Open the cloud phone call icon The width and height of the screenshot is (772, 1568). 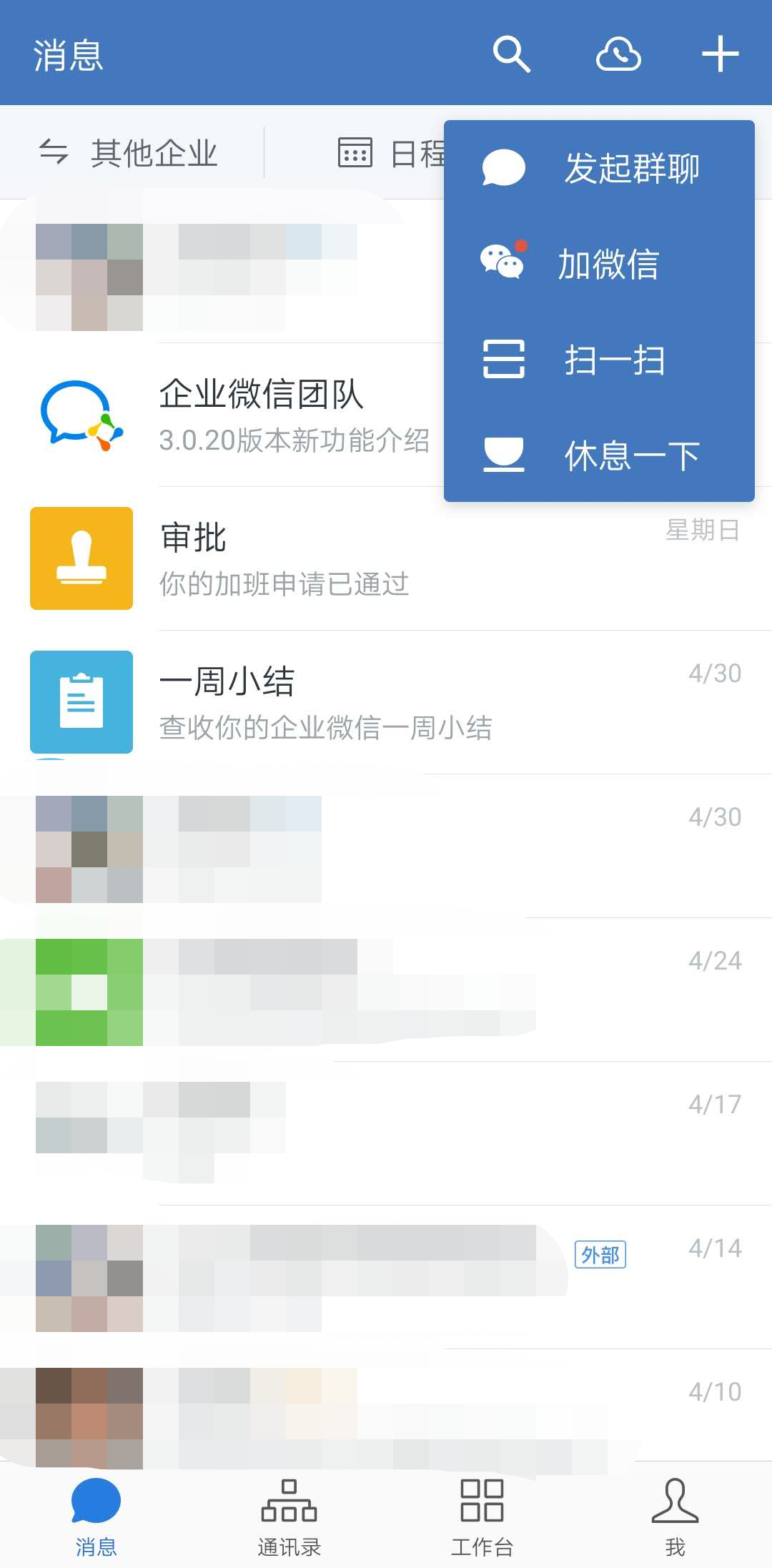618,54
